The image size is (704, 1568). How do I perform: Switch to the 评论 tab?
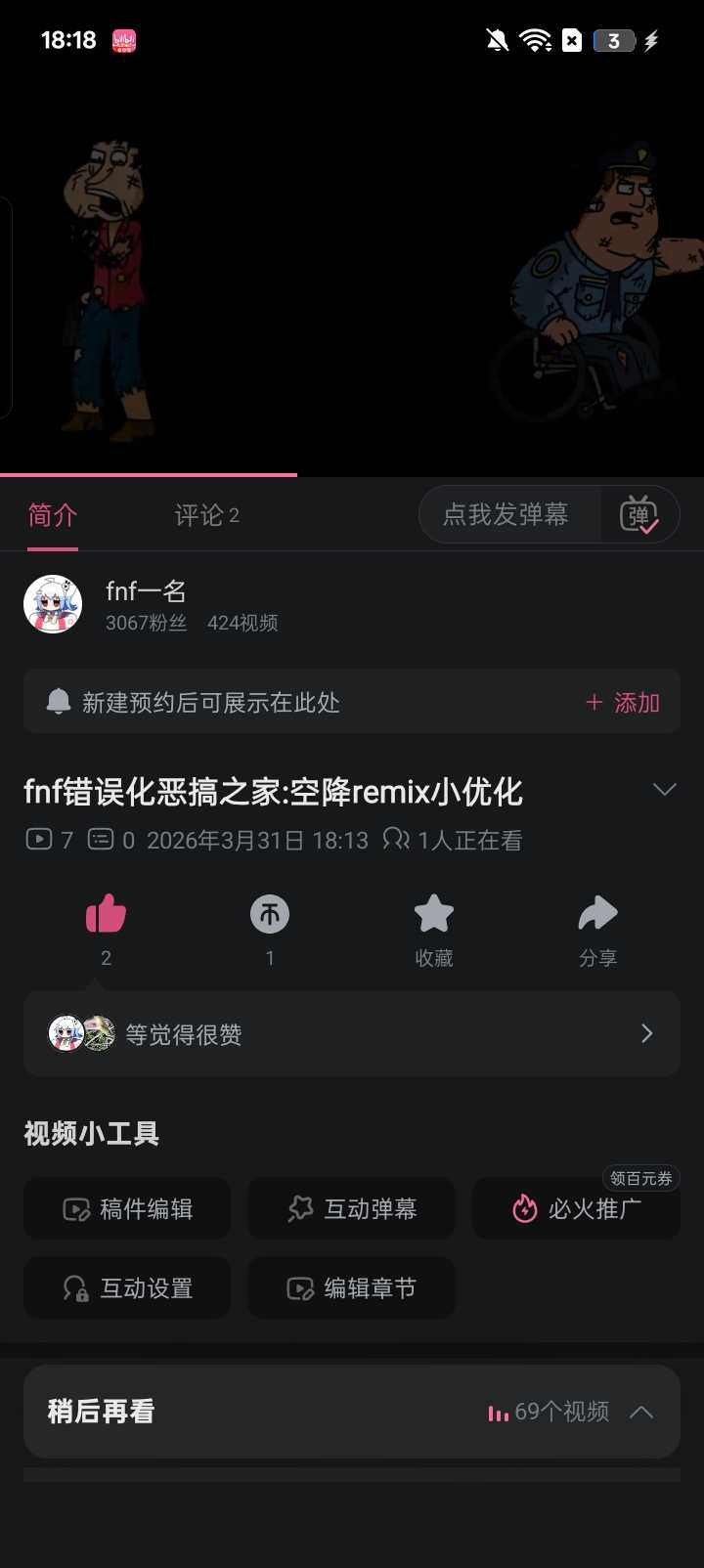[x=206, y=515]
